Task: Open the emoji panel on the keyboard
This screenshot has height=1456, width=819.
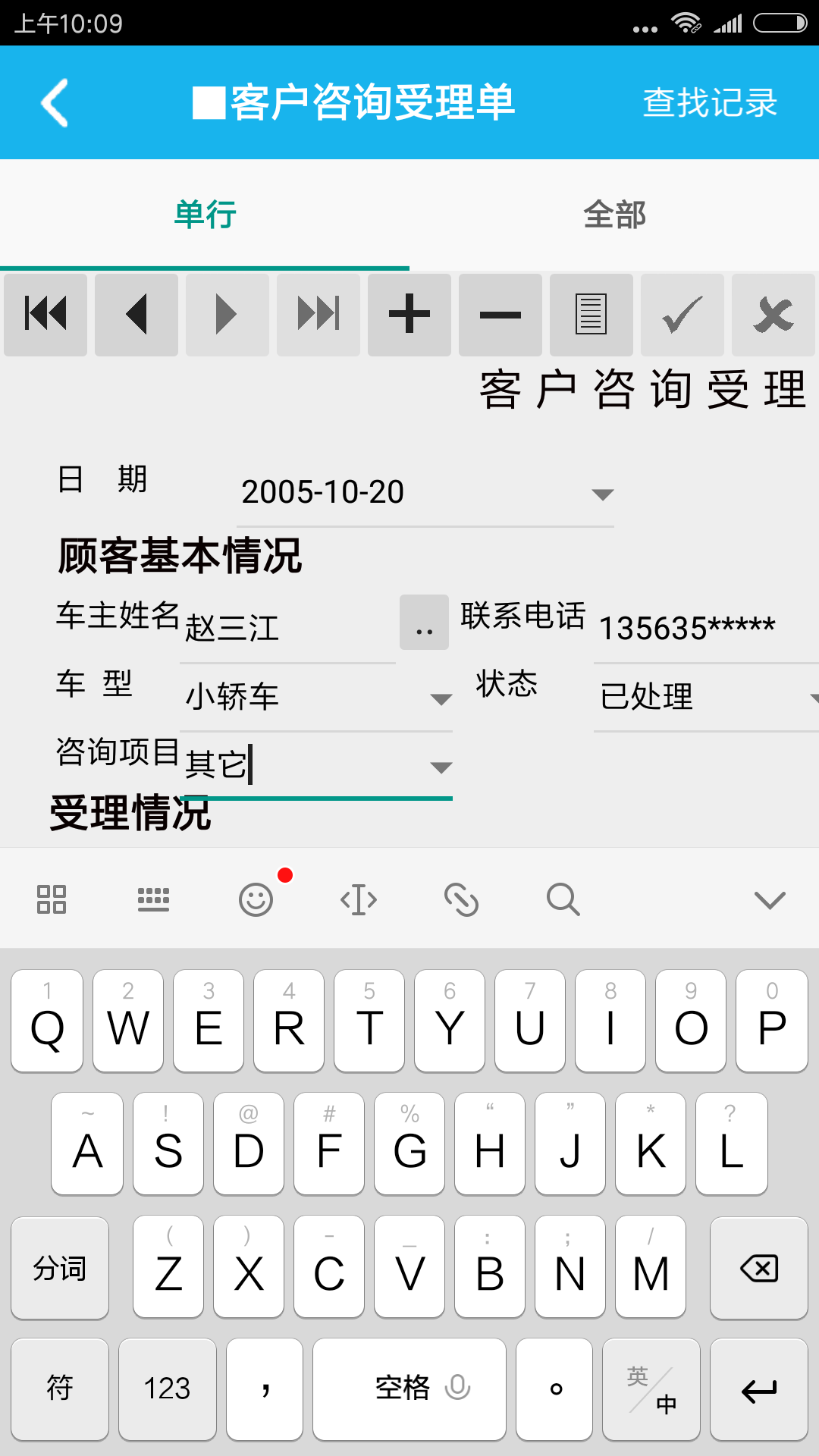Action: (255, 899)
